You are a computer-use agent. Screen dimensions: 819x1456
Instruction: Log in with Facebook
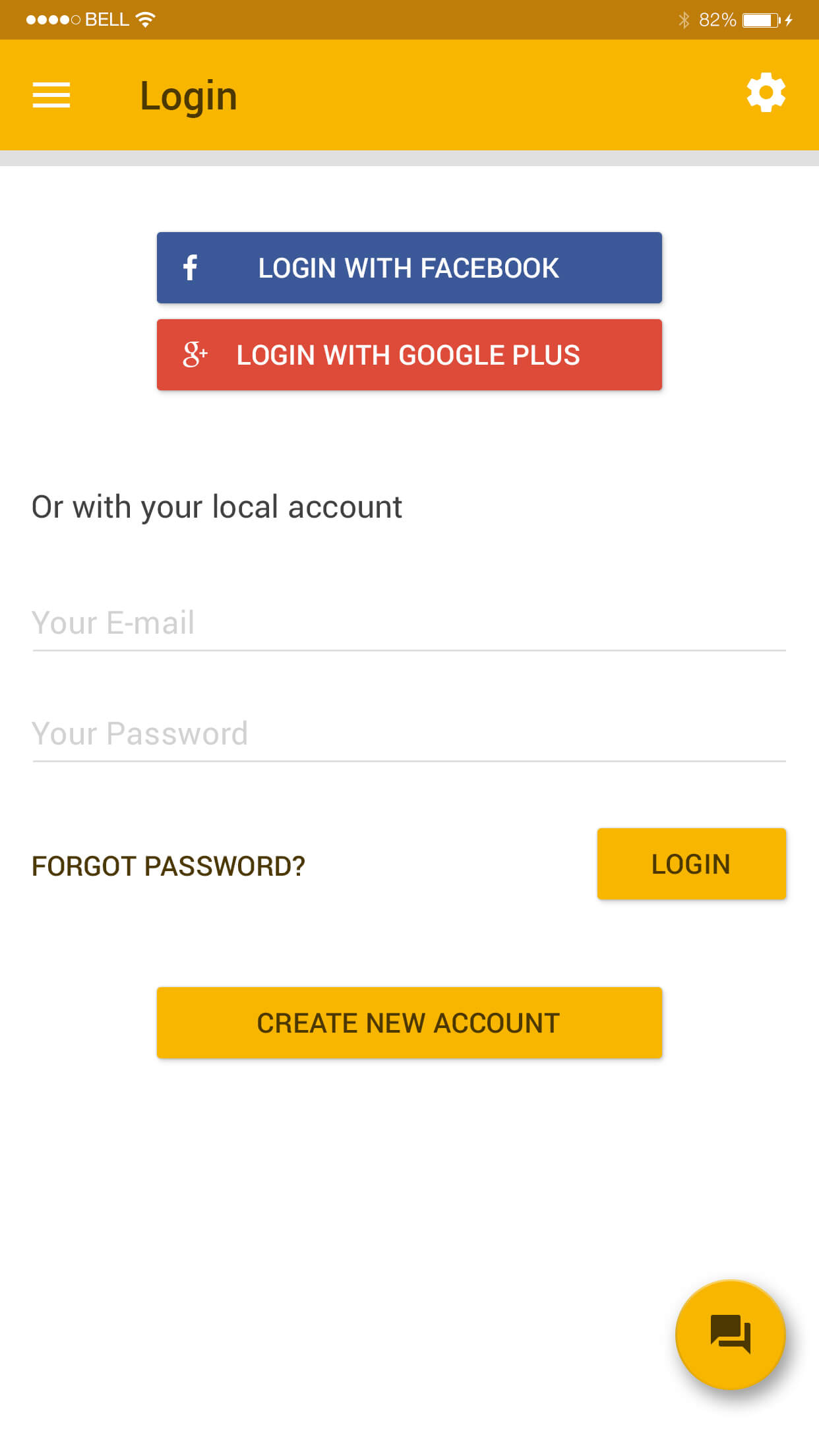pos(409,268)
